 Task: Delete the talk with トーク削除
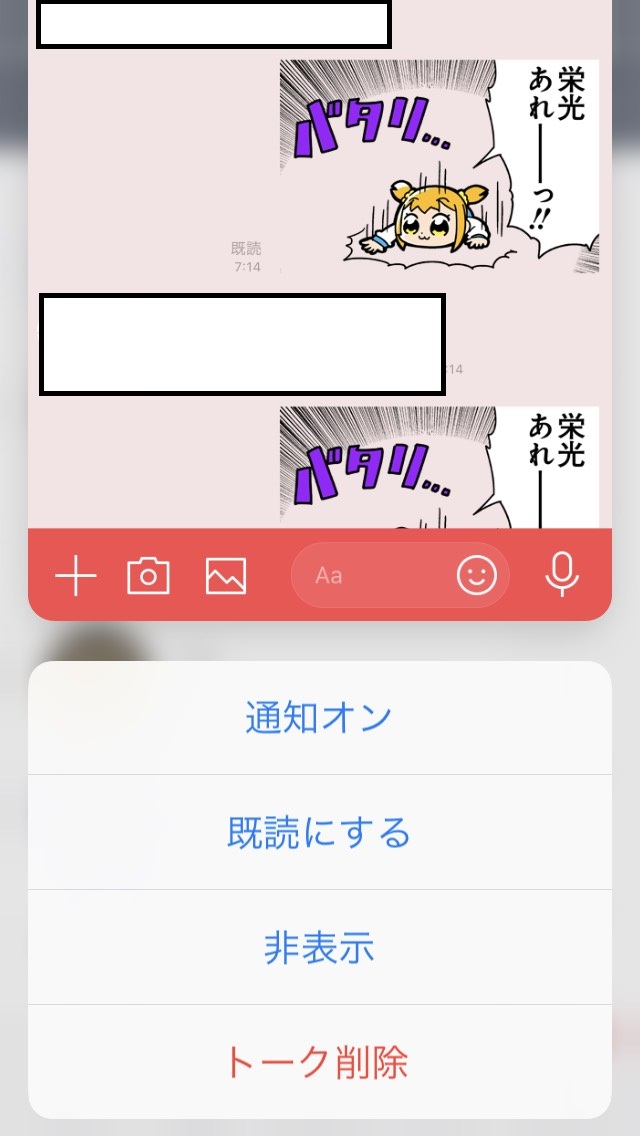coord(319,1062)
